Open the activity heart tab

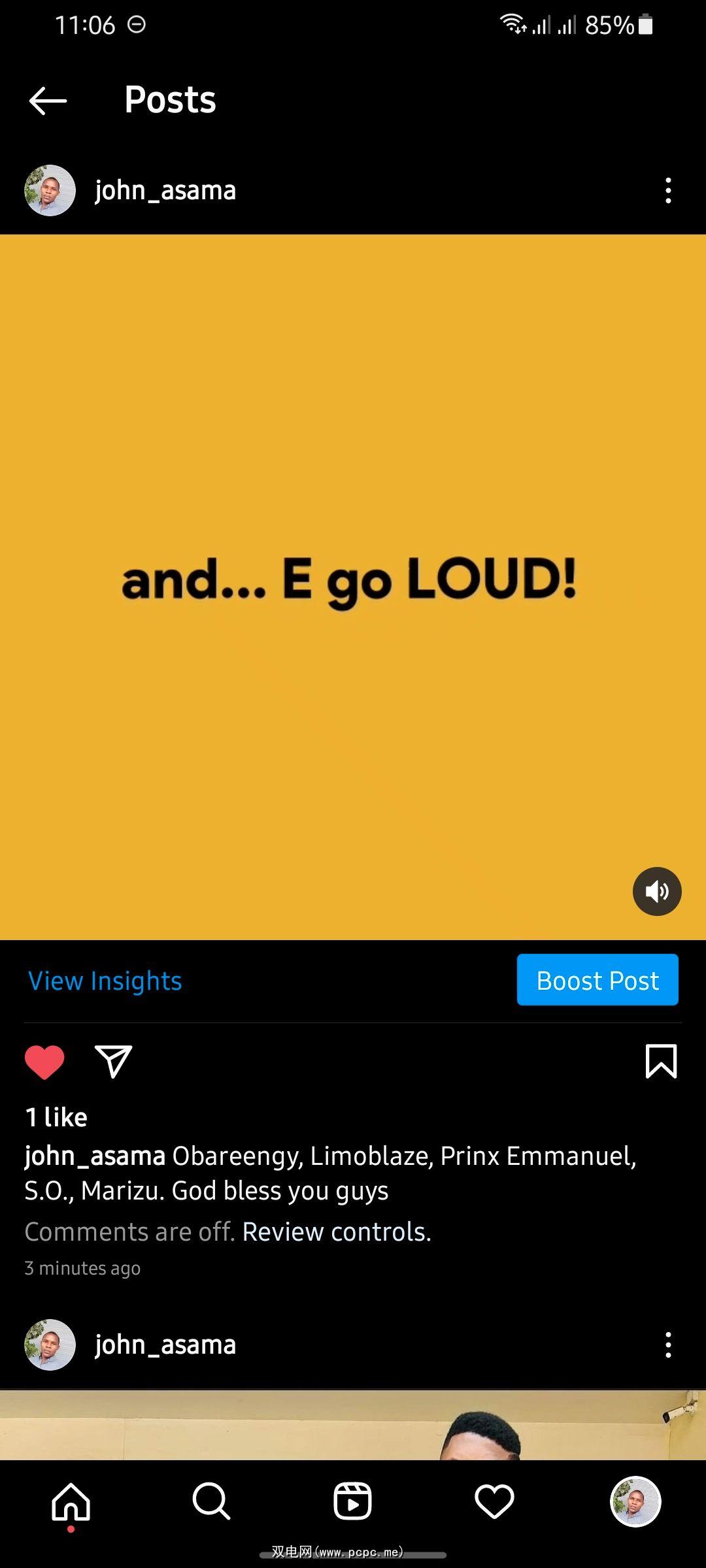coord(494,1501)
